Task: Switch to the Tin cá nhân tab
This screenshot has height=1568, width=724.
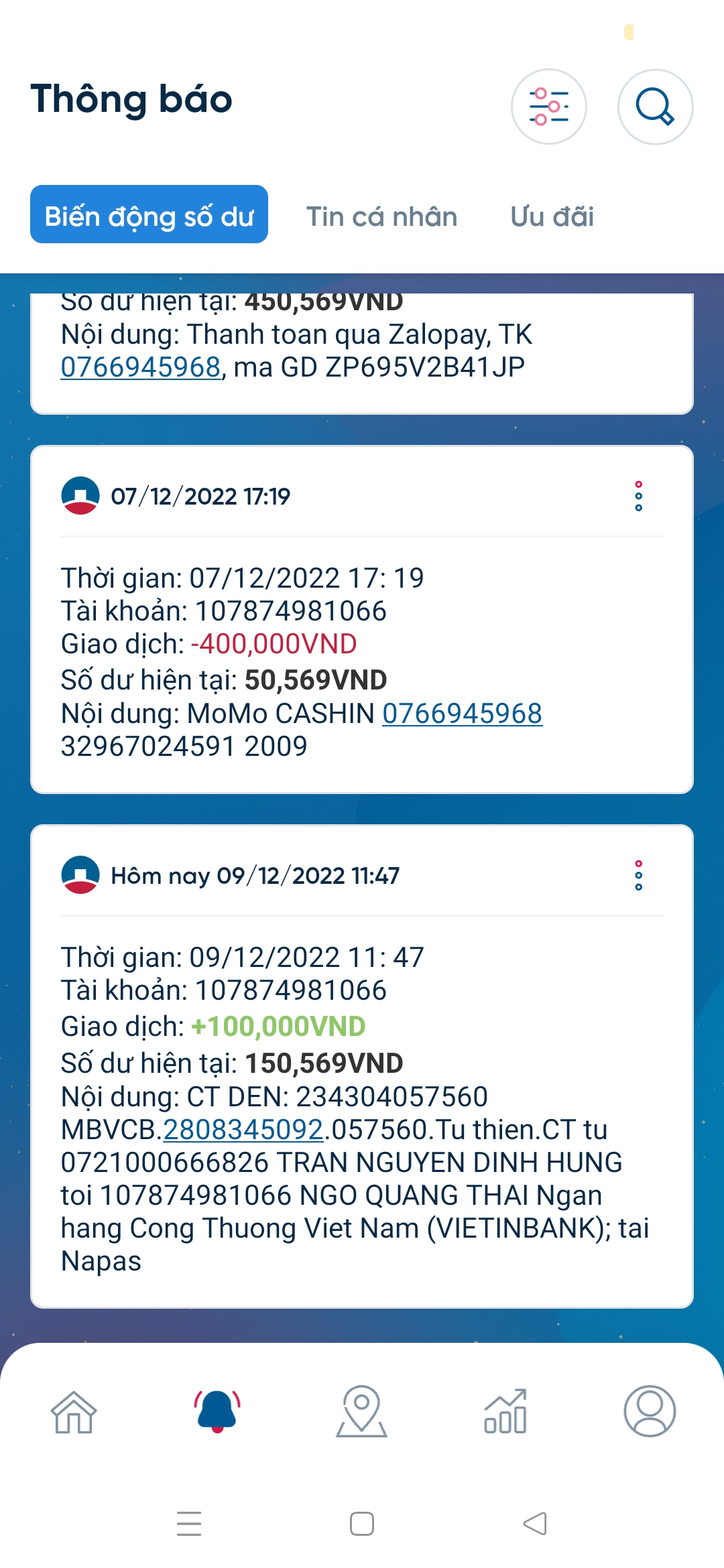Action: click(381, 216)
